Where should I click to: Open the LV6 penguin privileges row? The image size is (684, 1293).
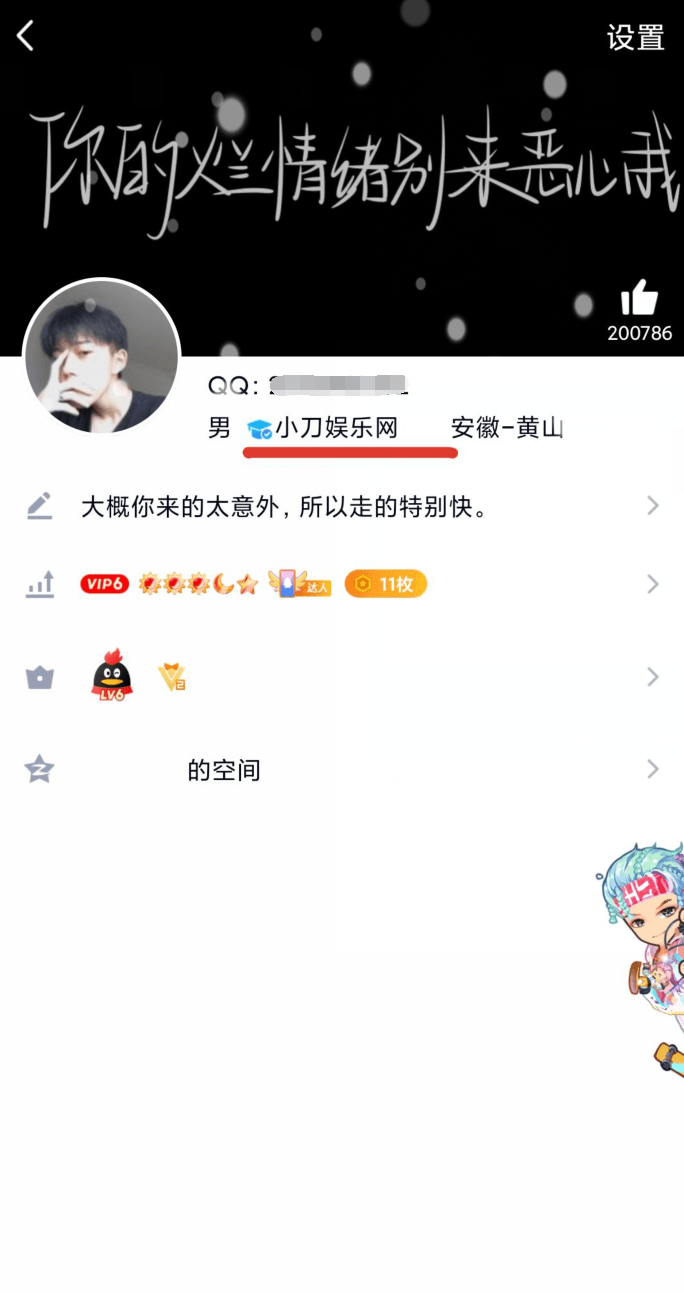pos(342,678)
